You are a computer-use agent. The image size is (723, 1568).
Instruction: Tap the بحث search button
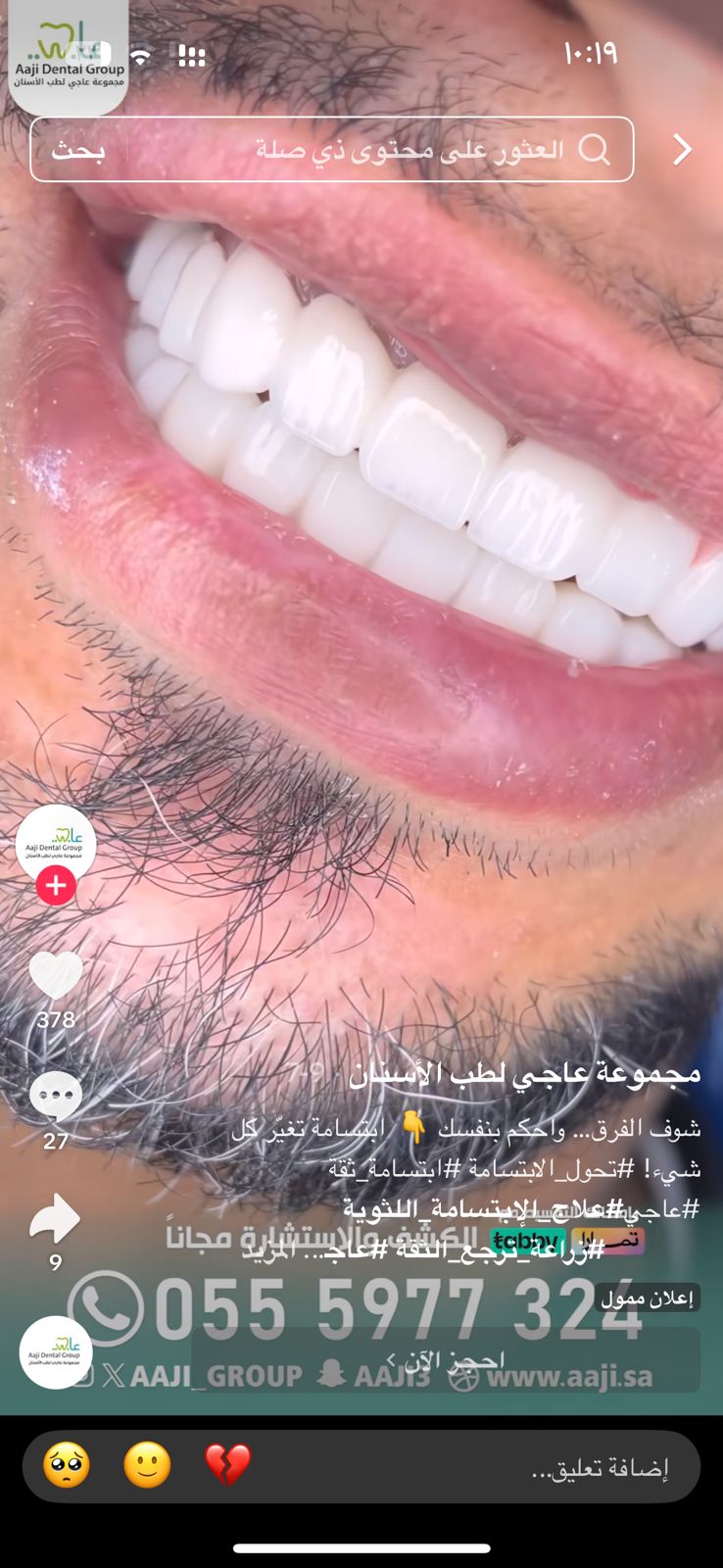pyautogui.click(x=78, y=150)
